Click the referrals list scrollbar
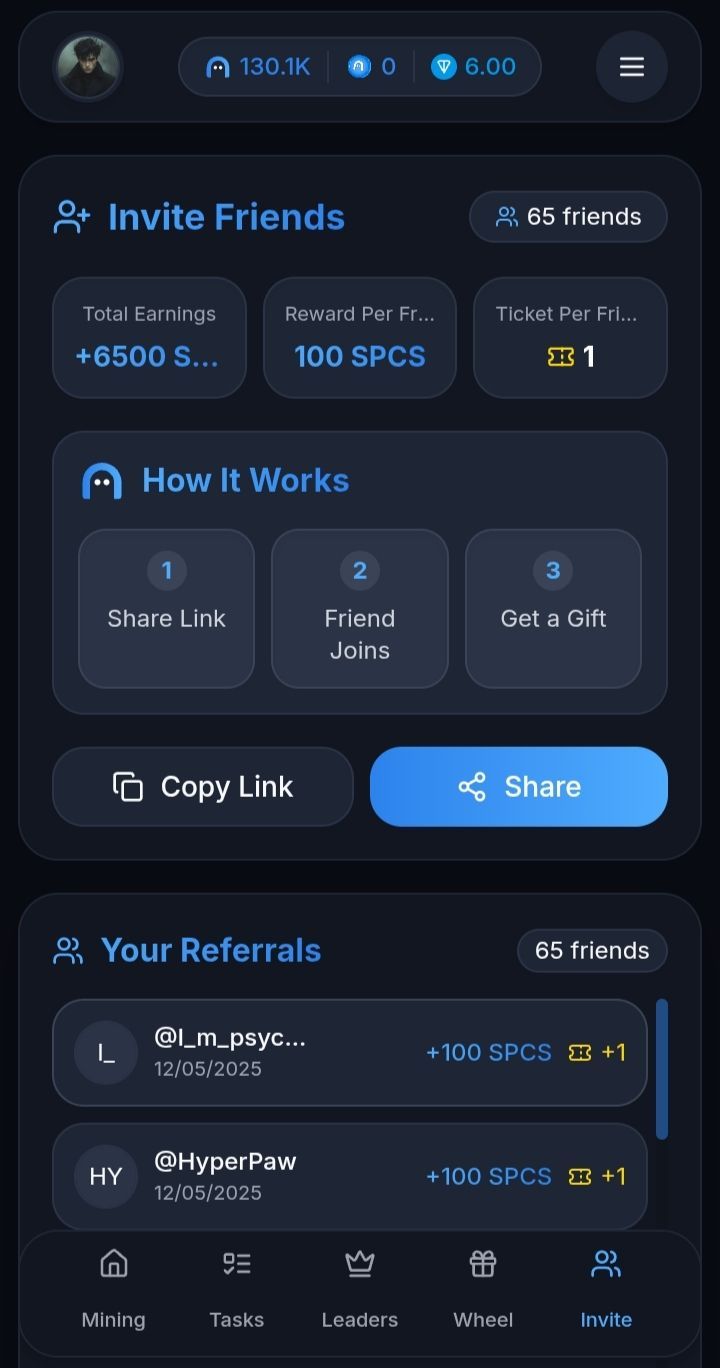Viewport: 720px width, 1368px height. coord(661,1070)
